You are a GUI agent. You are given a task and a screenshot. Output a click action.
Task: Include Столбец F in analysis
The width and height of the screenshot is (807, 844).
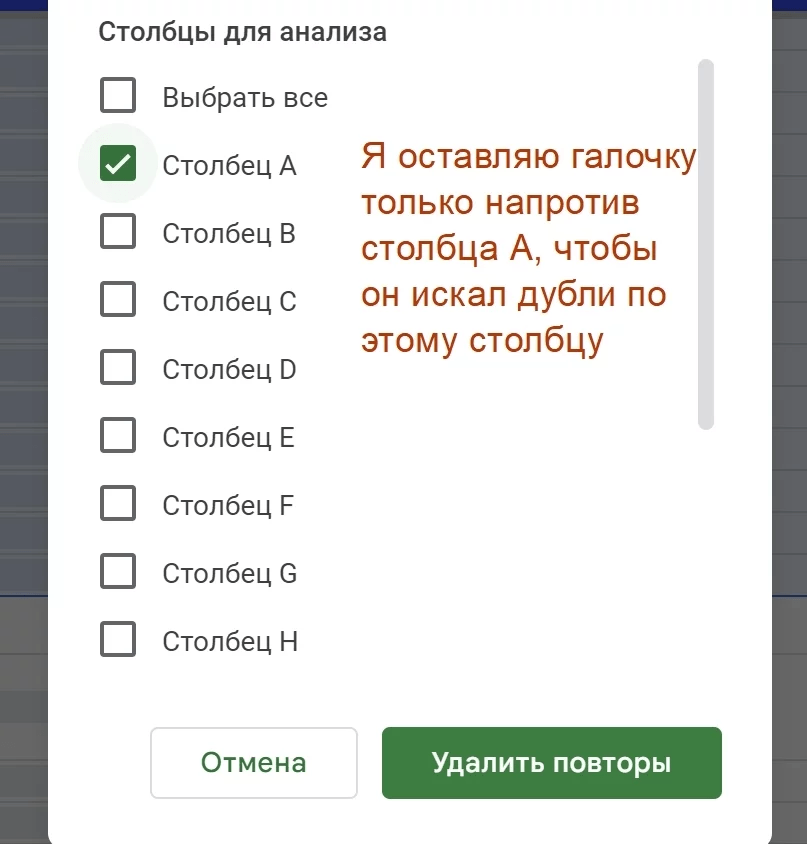click(x=118, y=505)
